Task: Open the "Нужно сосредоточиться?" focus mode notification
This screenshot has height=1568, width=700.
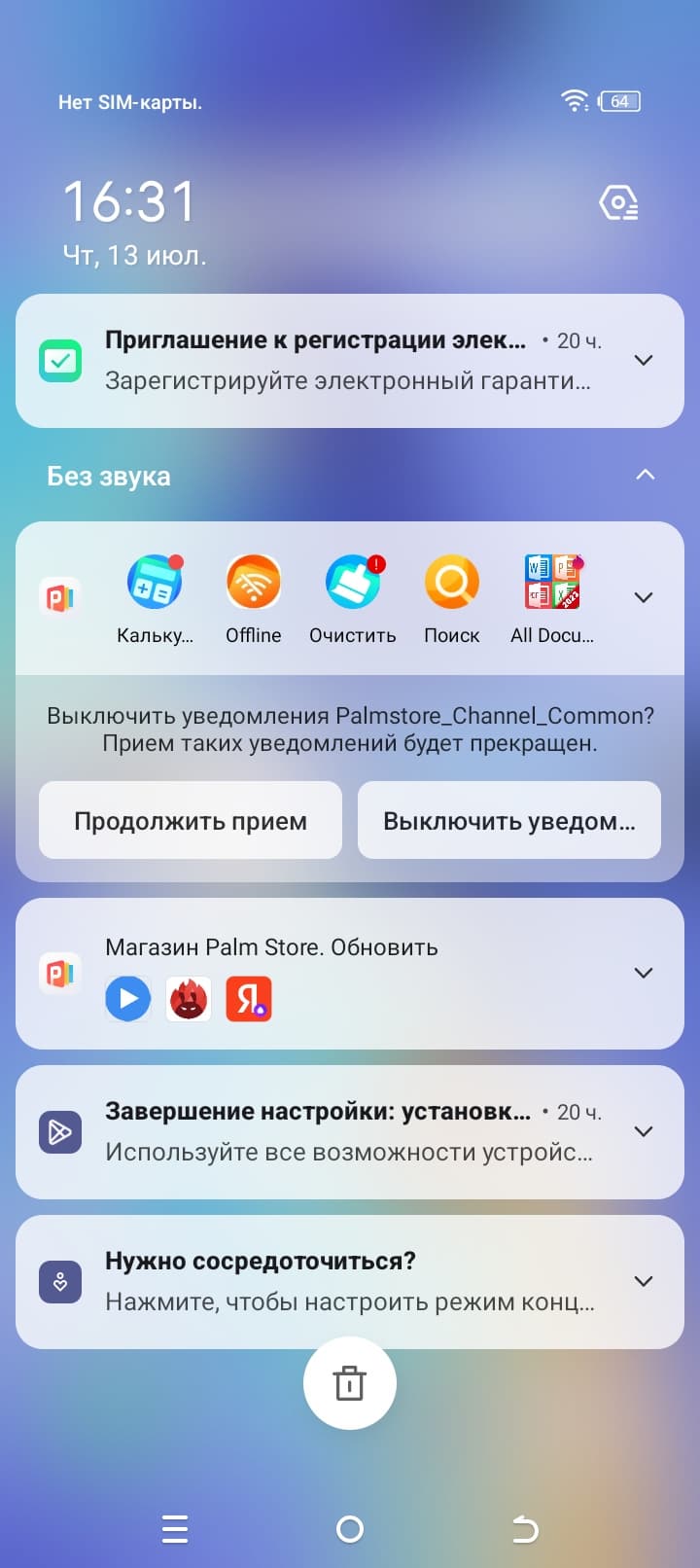Action: (x=331, y=1282)
